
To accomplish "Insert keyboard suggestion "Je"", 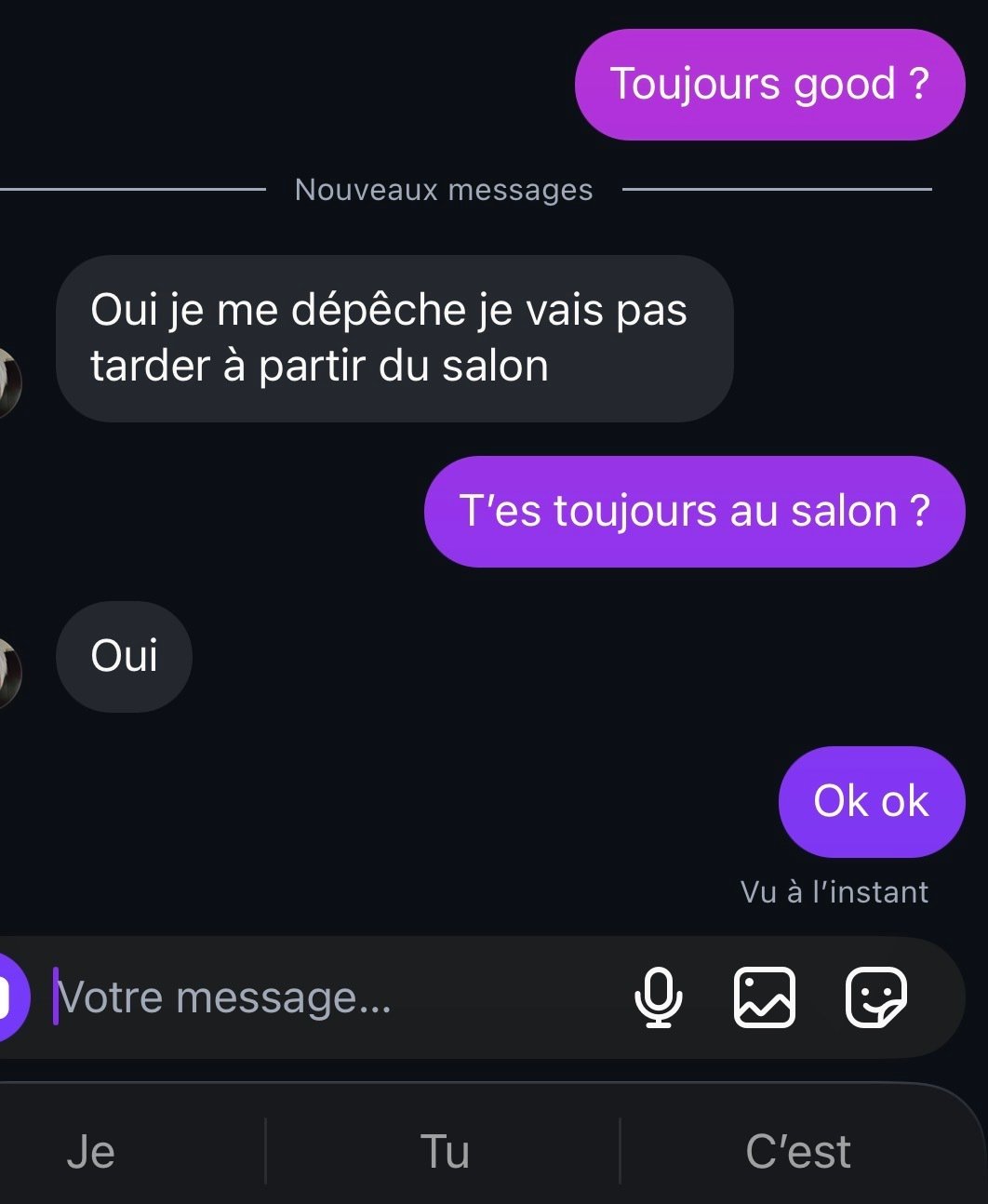I will click(91, 1152).
